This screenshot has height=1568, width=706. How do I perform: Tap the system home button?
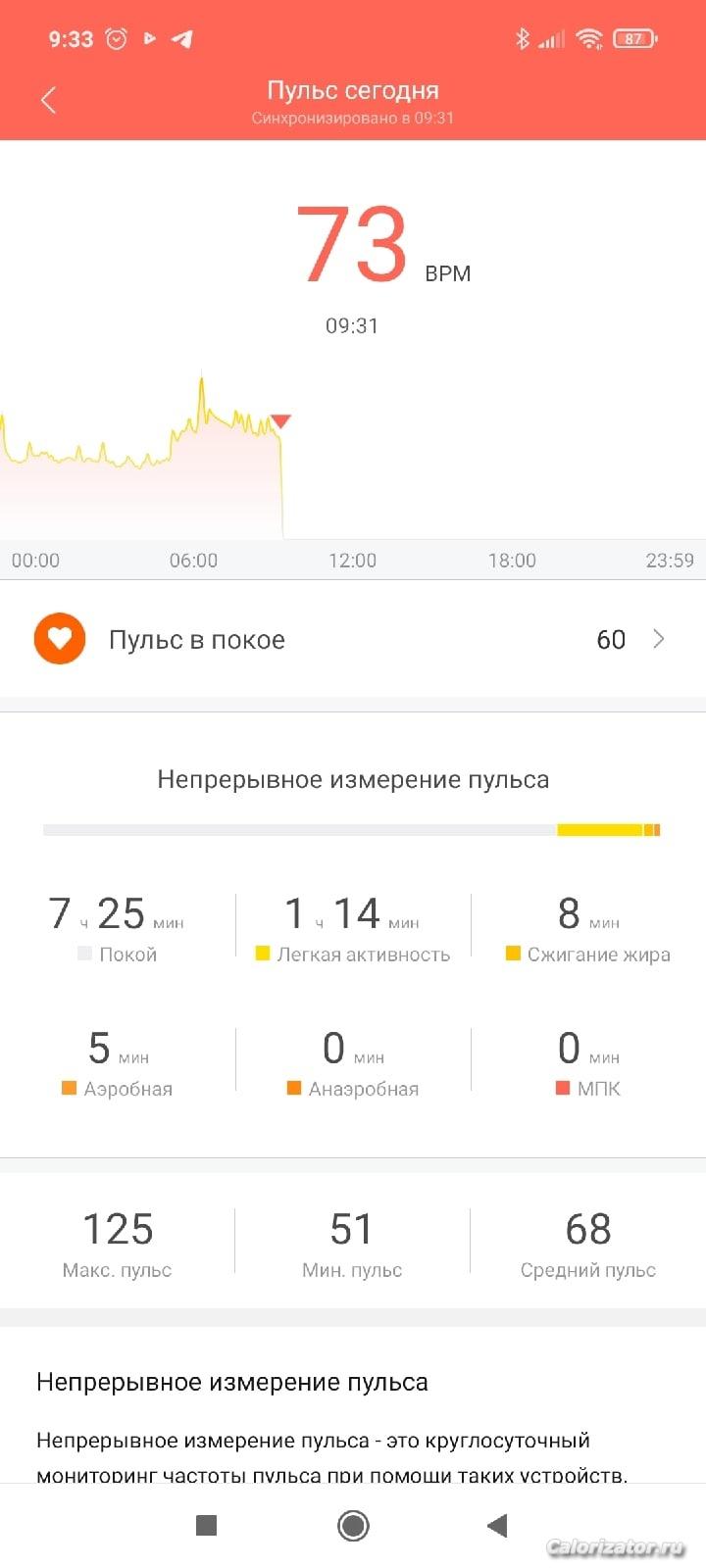353,1525
